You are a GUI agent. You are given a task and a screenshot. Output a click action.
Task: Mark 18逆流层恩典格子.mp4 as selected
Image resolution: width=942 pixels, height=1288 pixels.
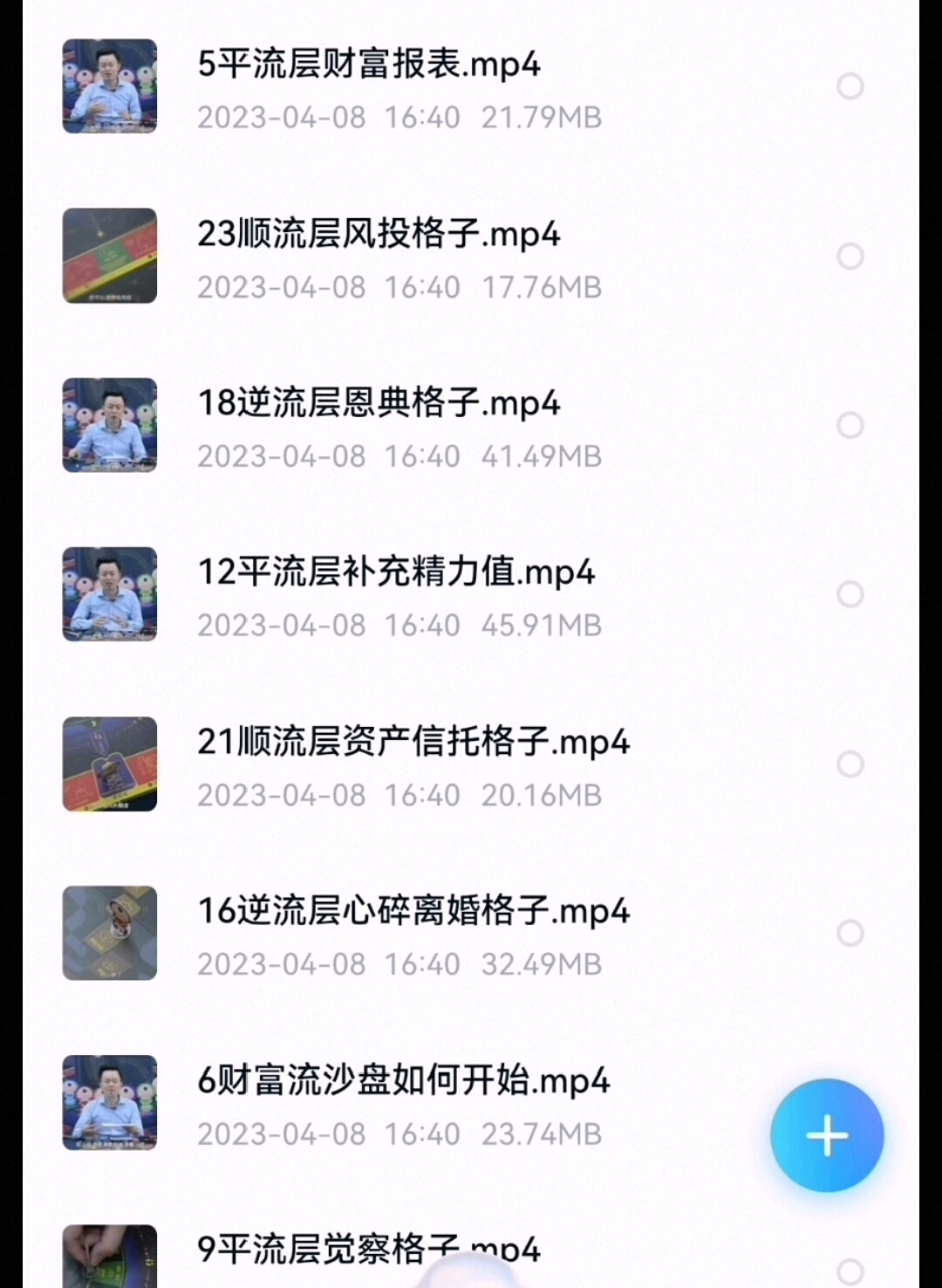coord(850,425)
